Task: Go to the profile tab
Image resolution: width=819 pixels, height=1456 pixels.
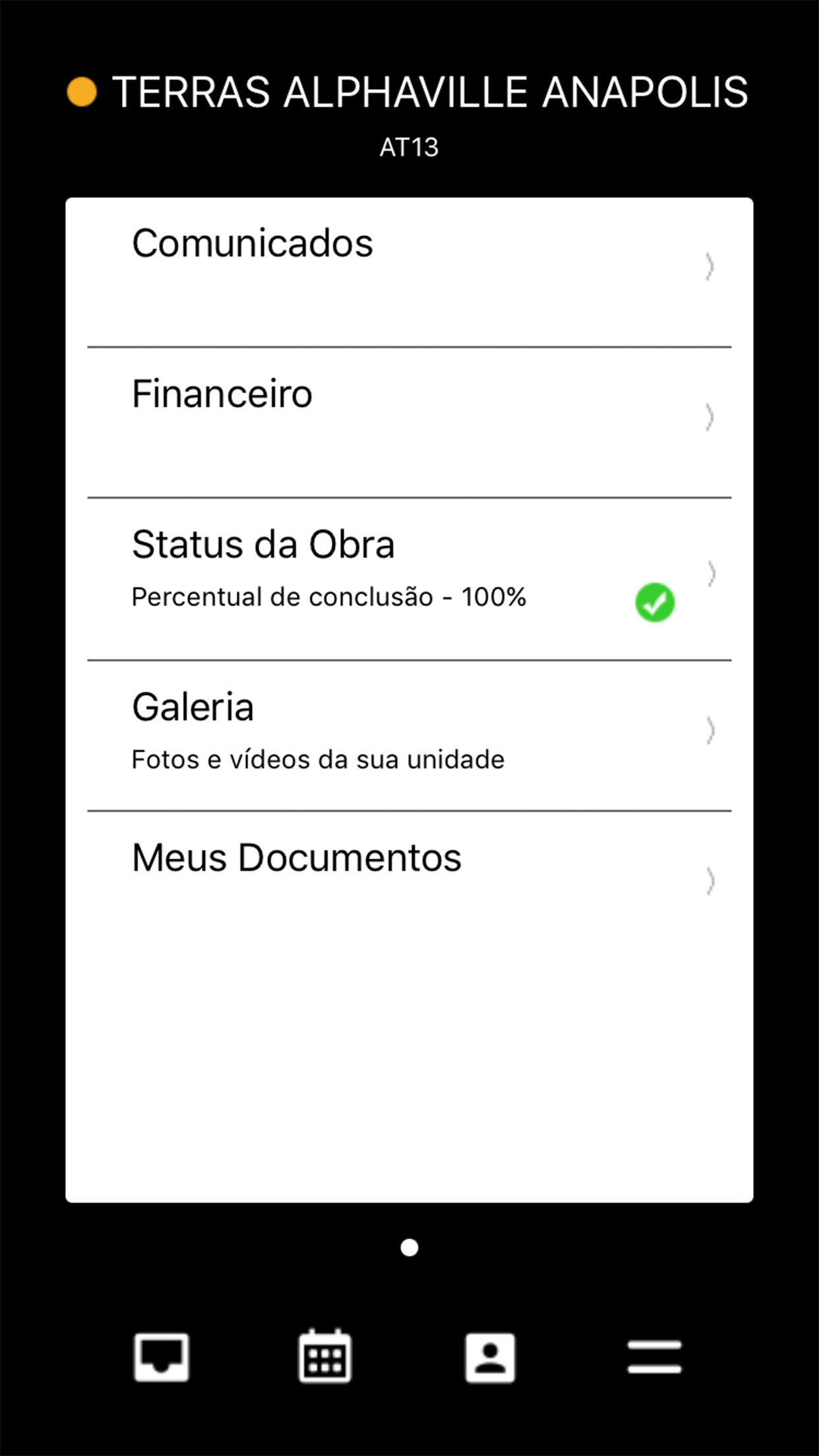Action: [x=490, y=1357]
